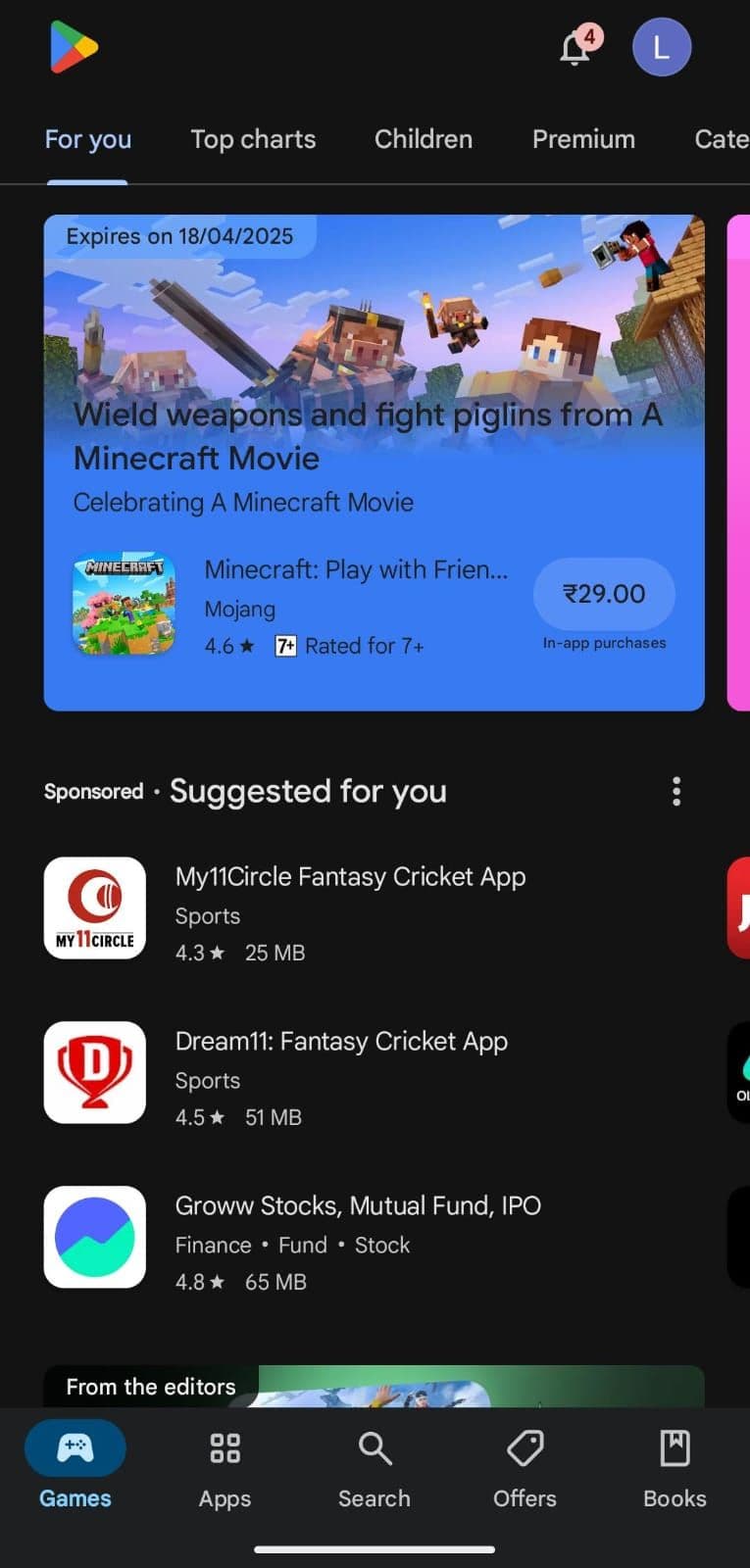
Task: Open overflow menu for Suggested for you
Action: pyautogui.click(x=676, y=791)
